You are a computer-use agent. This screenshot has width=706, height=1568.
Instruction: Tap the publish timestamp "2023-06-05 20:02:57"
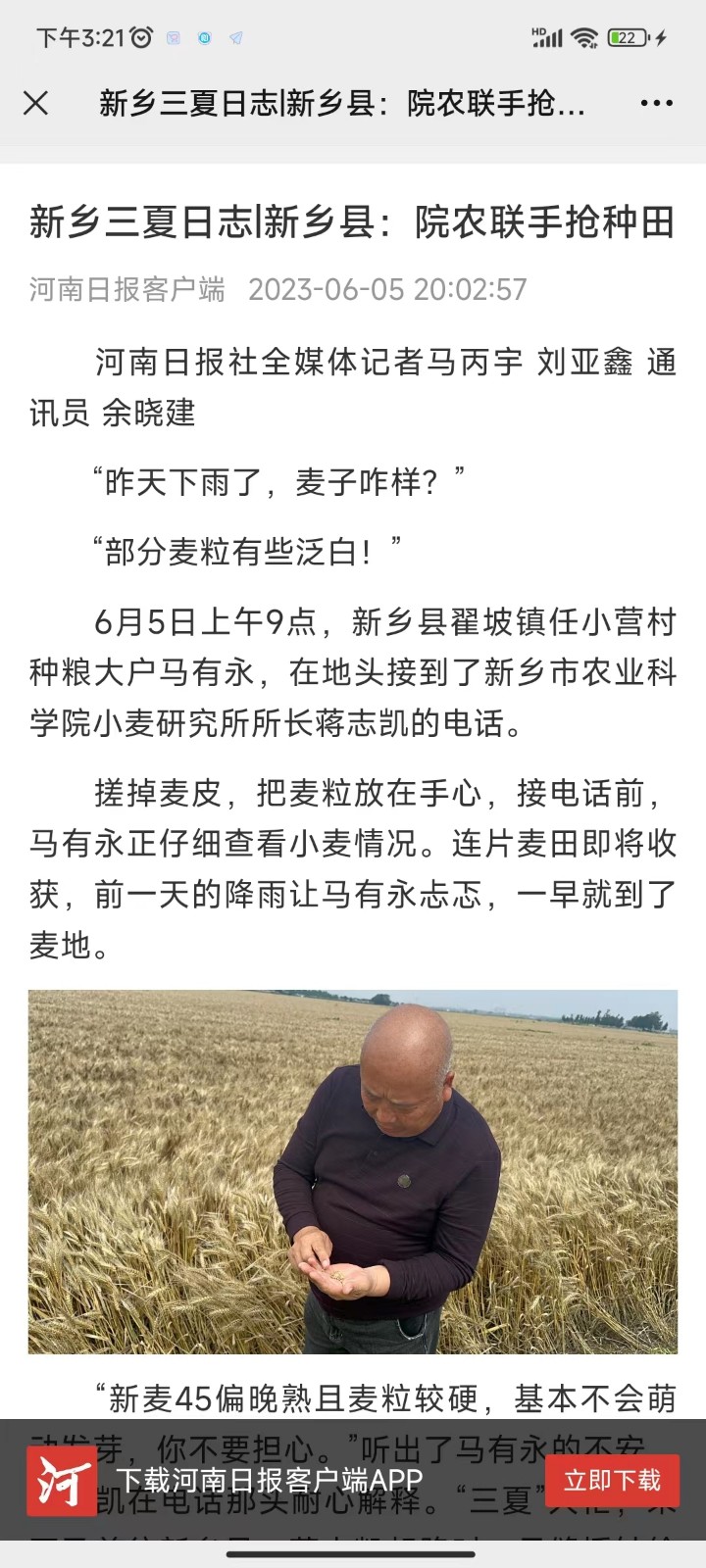click(x=389, y=290)
